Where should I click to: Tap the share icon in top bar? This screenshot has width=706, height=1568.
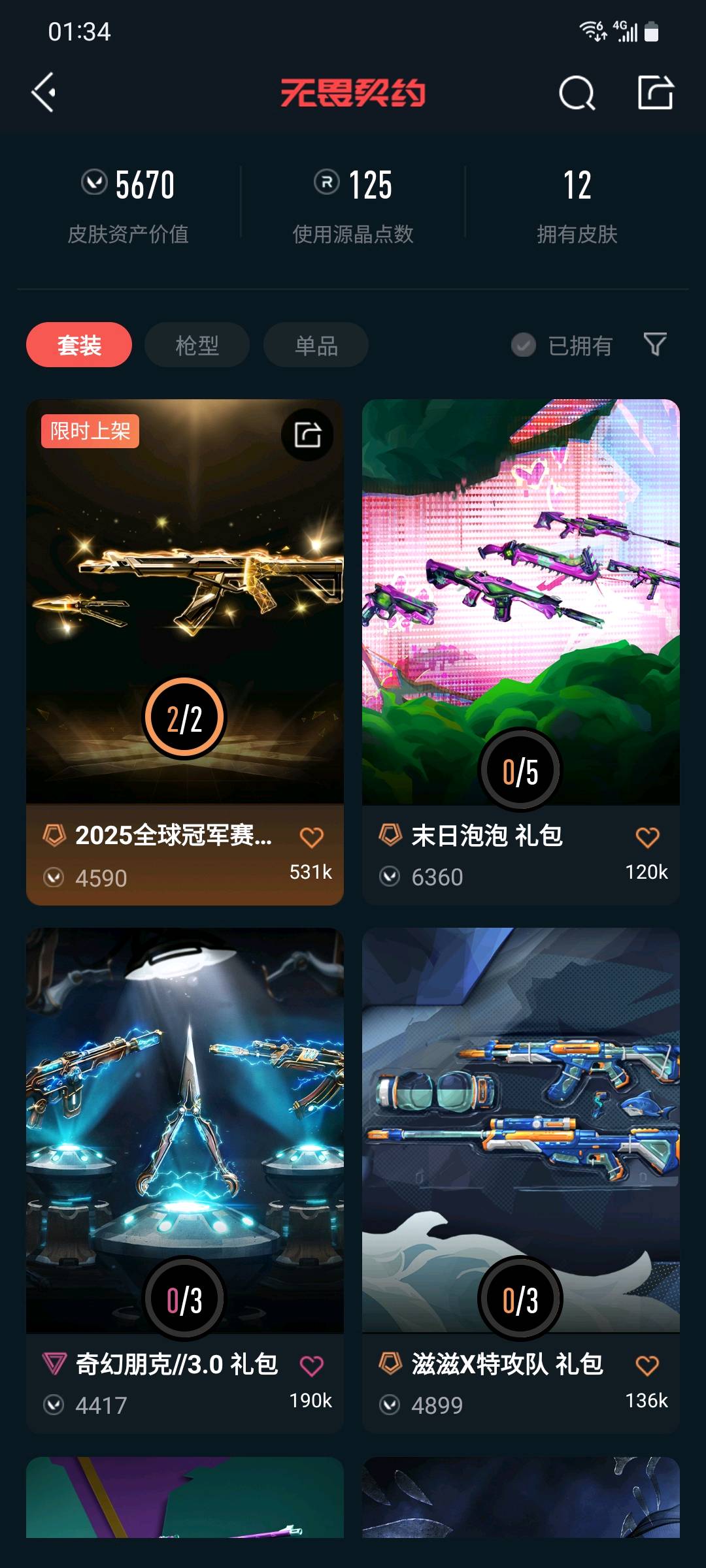655,92
